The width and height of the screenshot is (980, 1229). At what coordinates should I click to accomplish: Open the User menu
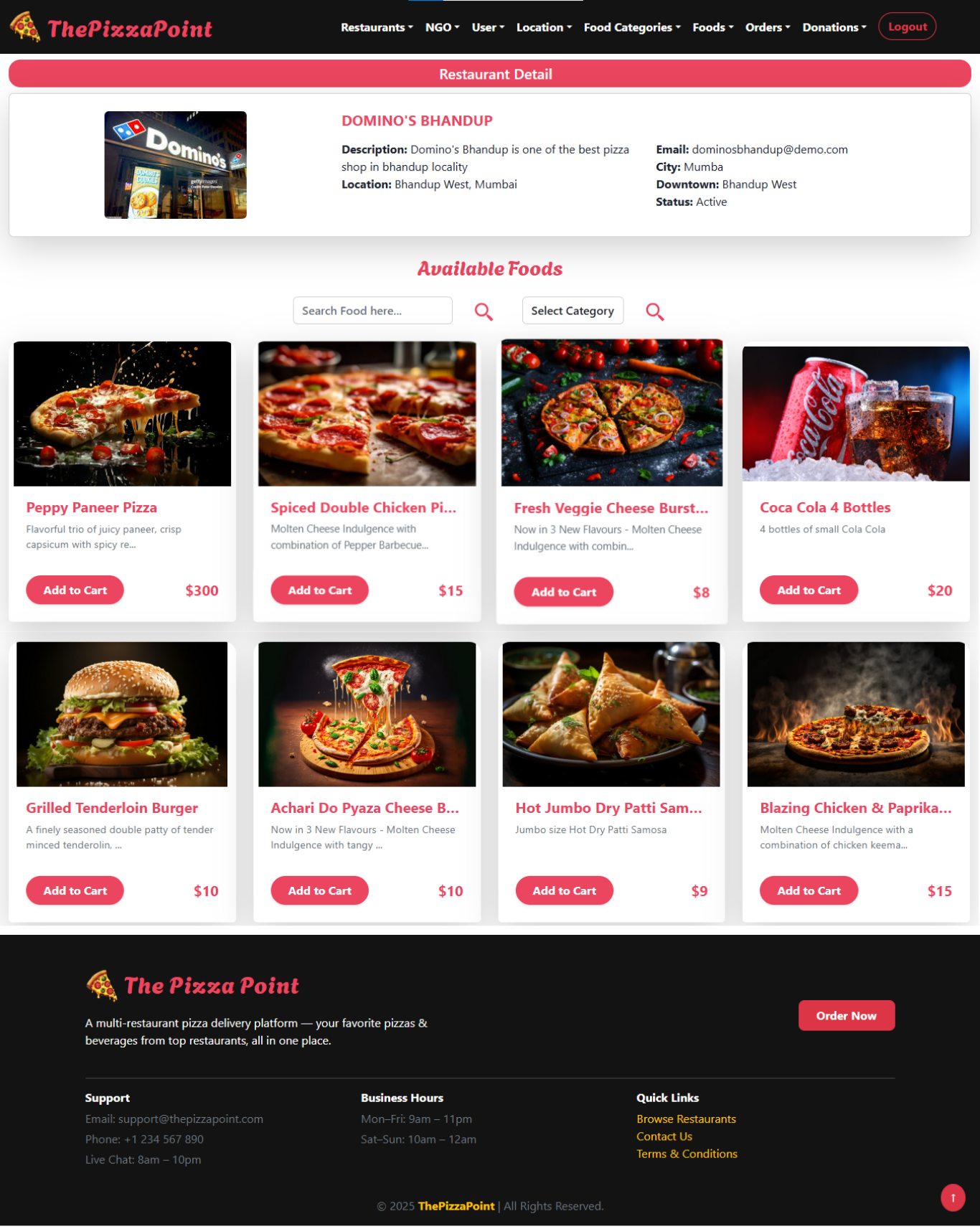487,27
